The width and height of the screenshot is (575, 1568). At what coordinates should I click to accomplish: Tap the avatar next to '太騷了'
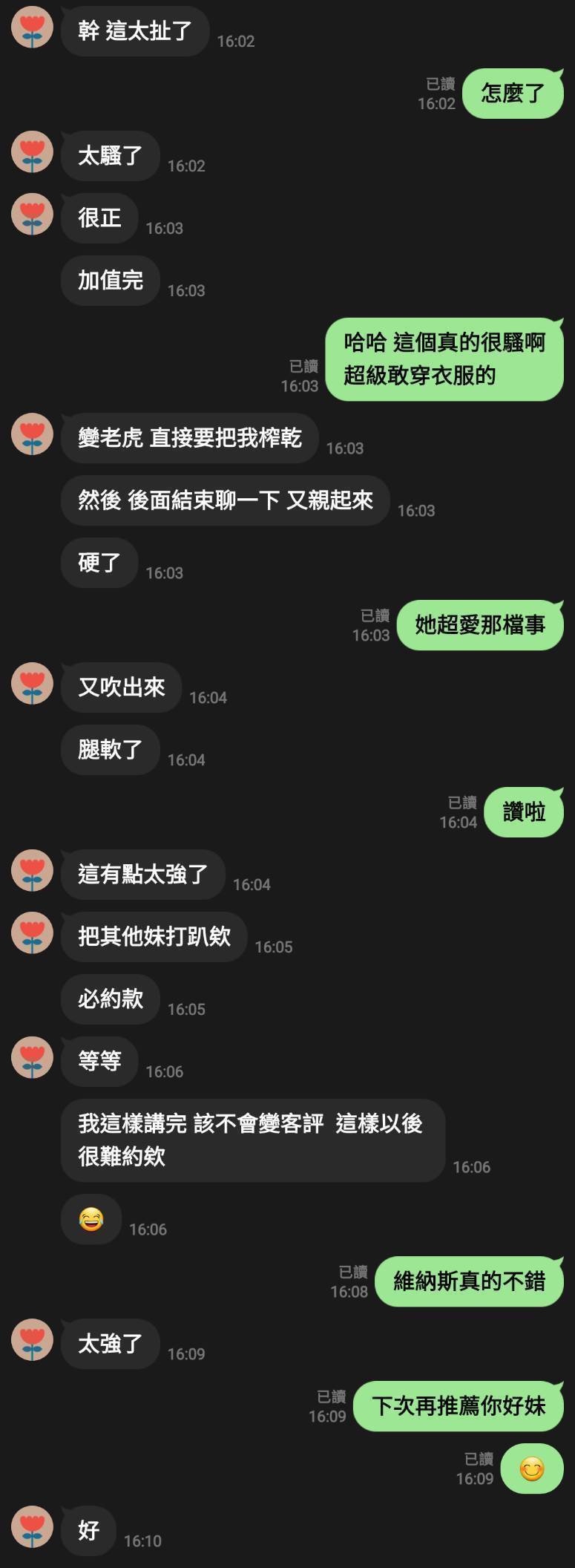[32, 152]
